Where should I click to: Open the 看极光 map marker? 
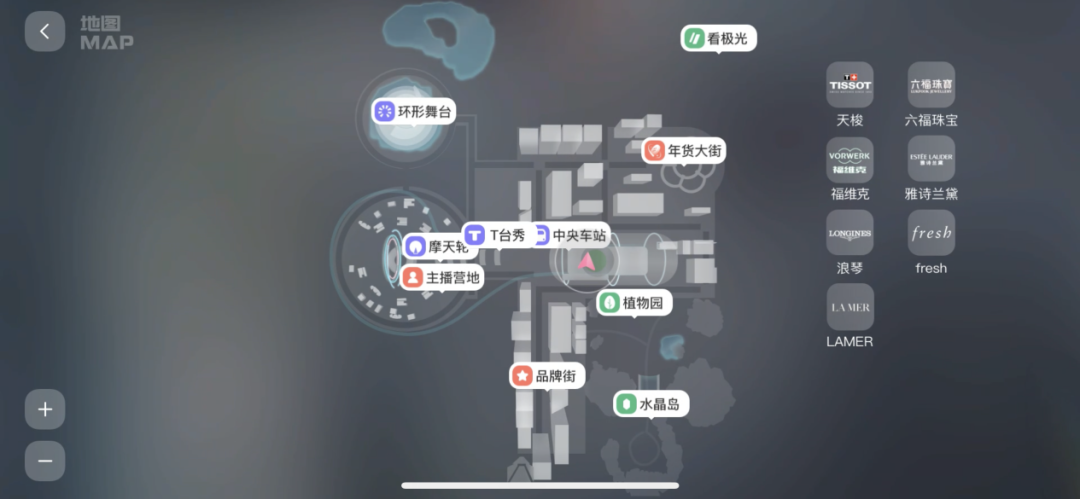(719, 39)
